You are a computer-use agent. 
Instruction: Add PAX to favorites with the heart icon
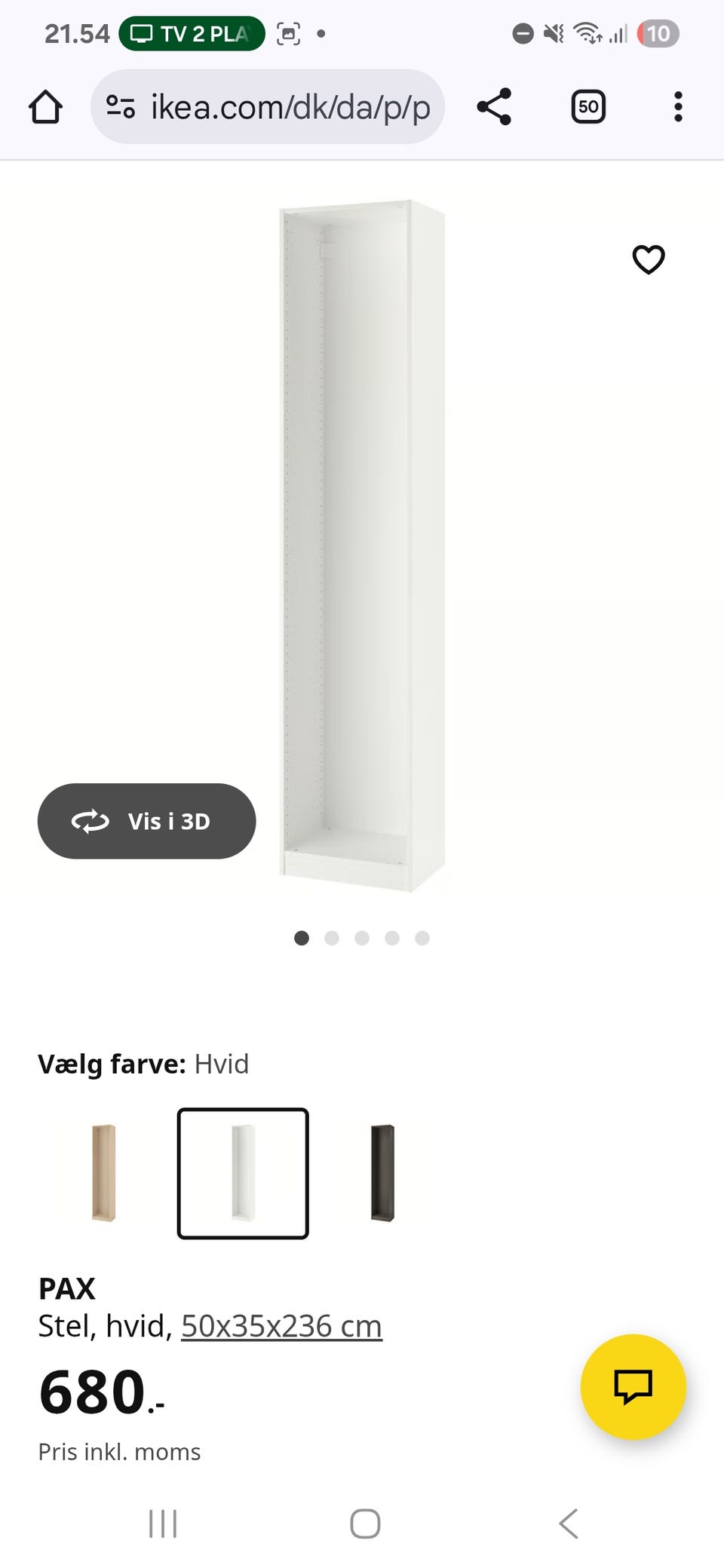pos(649,259)
